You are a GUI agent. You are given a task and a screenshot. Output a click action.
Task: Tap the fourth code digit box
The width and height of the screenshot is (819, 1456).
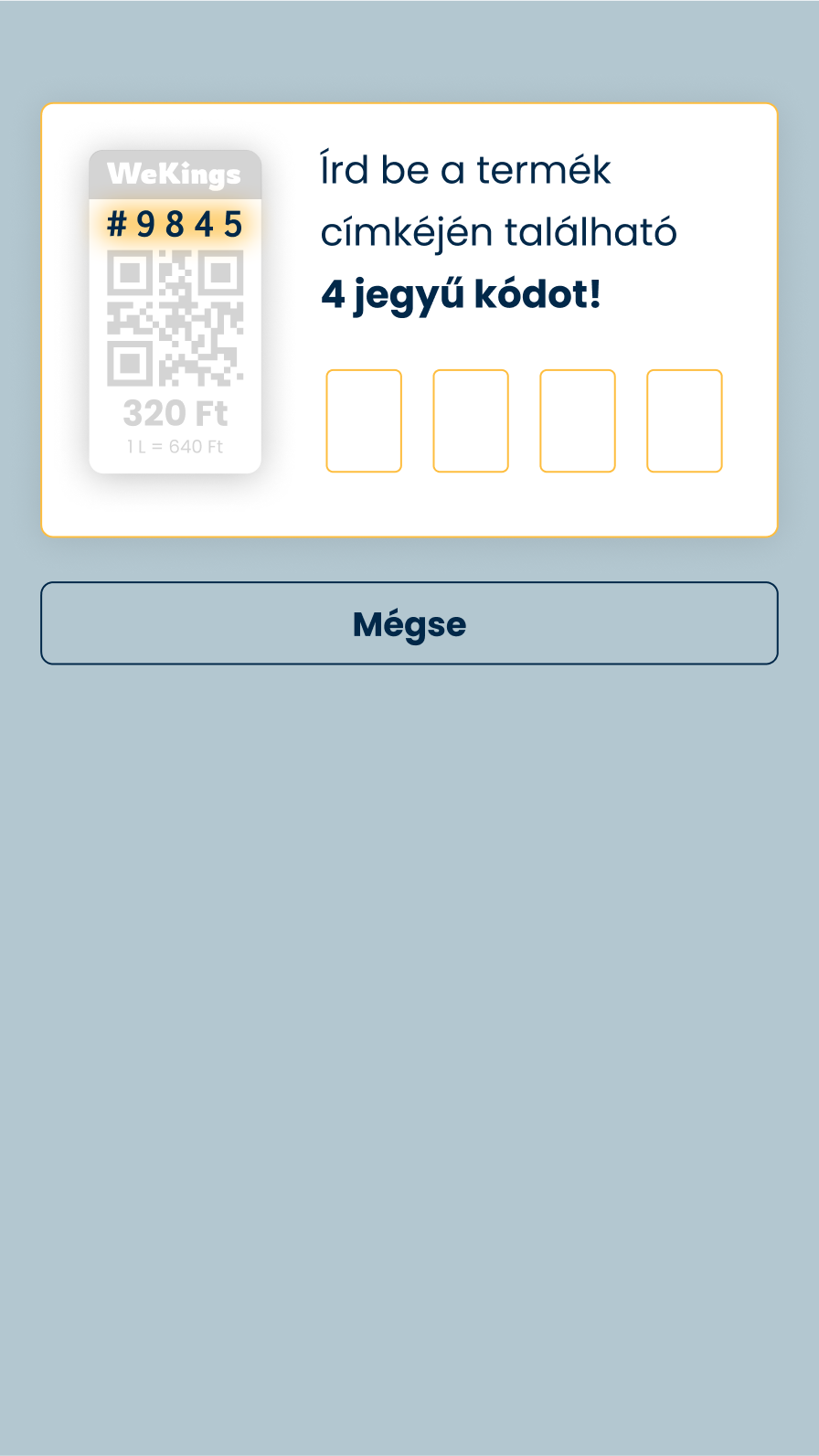[x=685, y=420]
